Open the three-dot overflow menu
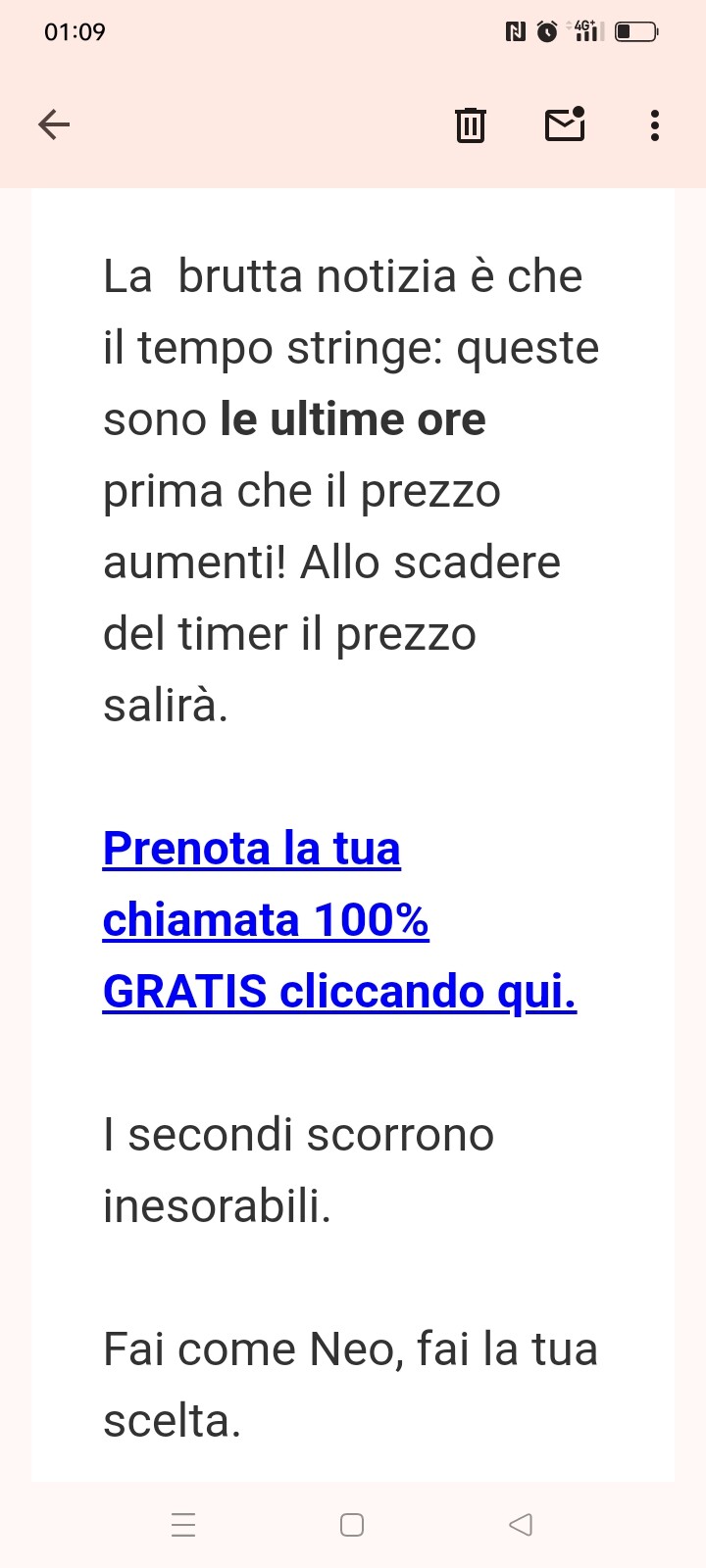 [x=655, y=125]
